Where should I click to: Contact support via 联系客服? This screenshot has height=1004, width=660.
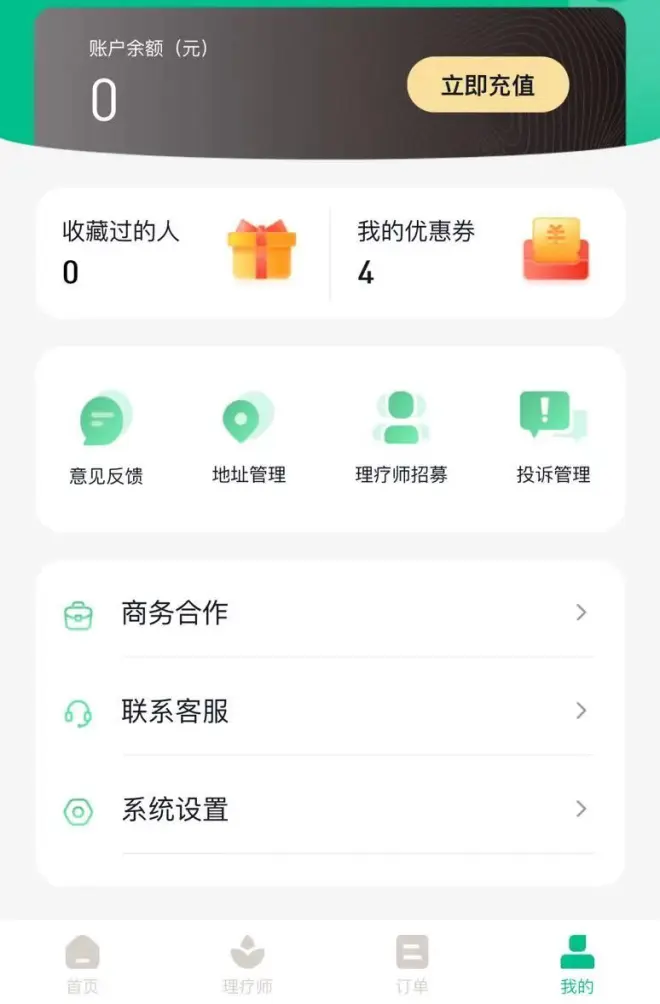[330, 711]
